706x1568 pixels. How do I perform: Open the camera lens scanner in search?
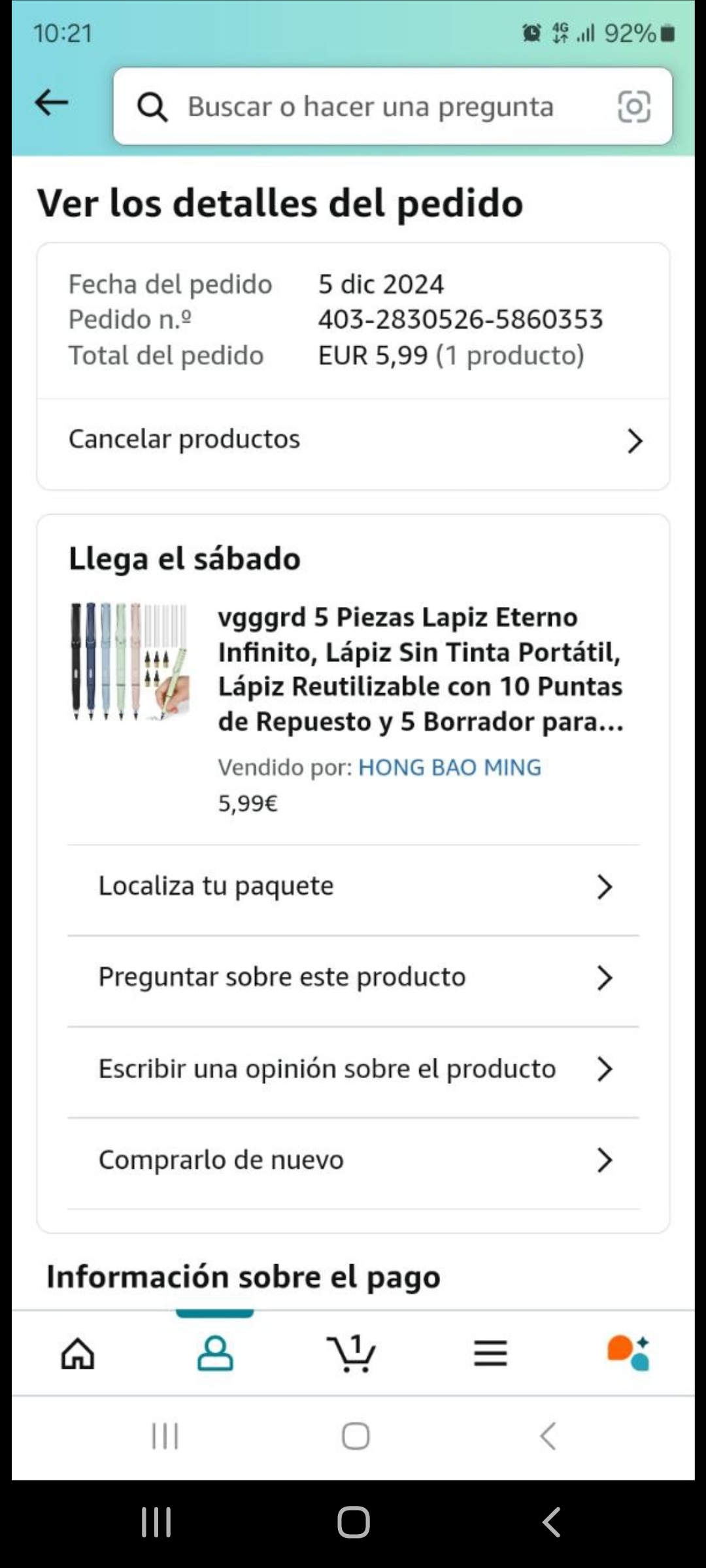633,106
